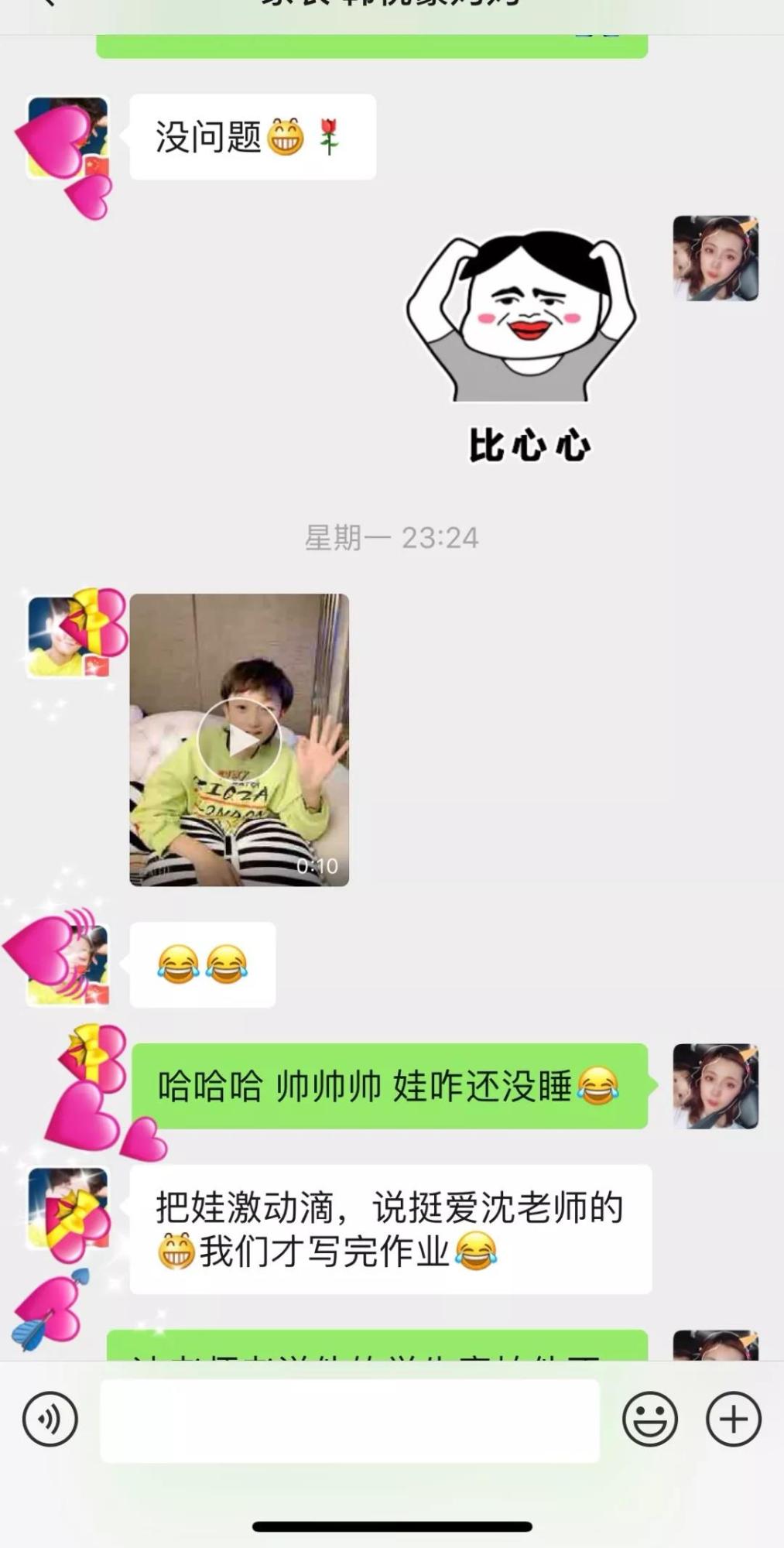
Task: Tap the message text field
Action: click(350, 1421)
